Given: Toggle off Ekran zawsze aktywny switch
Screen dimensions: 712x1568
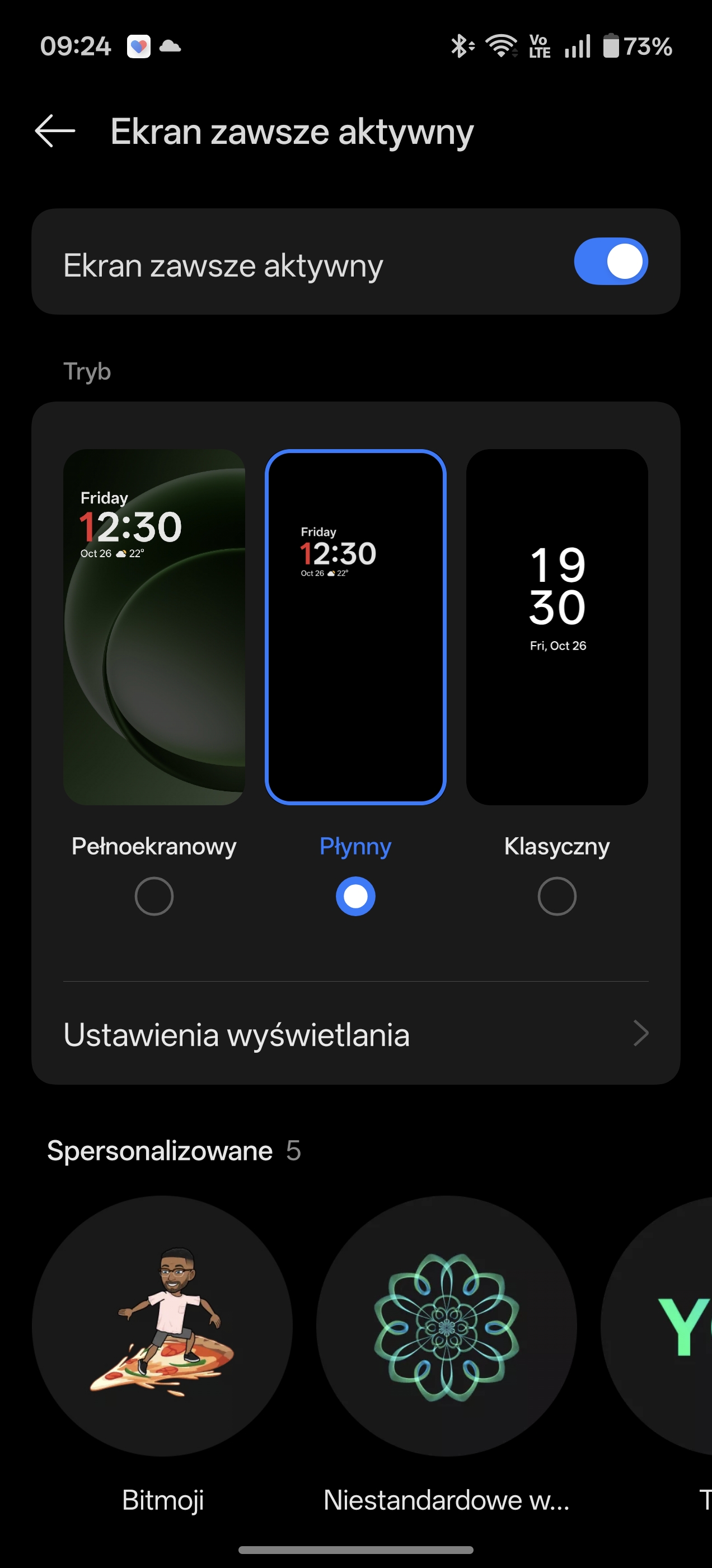Looking at the screenshot, I should 610,261.
